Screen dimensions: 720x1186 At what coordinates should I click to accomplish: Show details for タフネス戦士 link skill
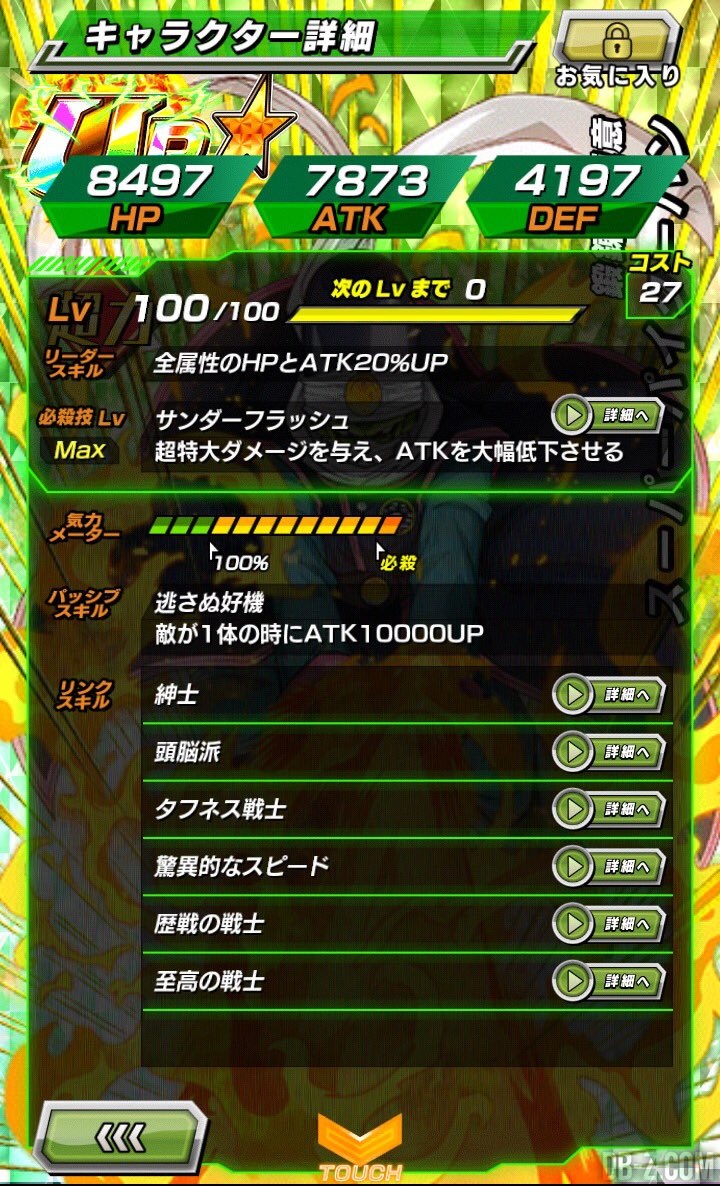point(608,809)
